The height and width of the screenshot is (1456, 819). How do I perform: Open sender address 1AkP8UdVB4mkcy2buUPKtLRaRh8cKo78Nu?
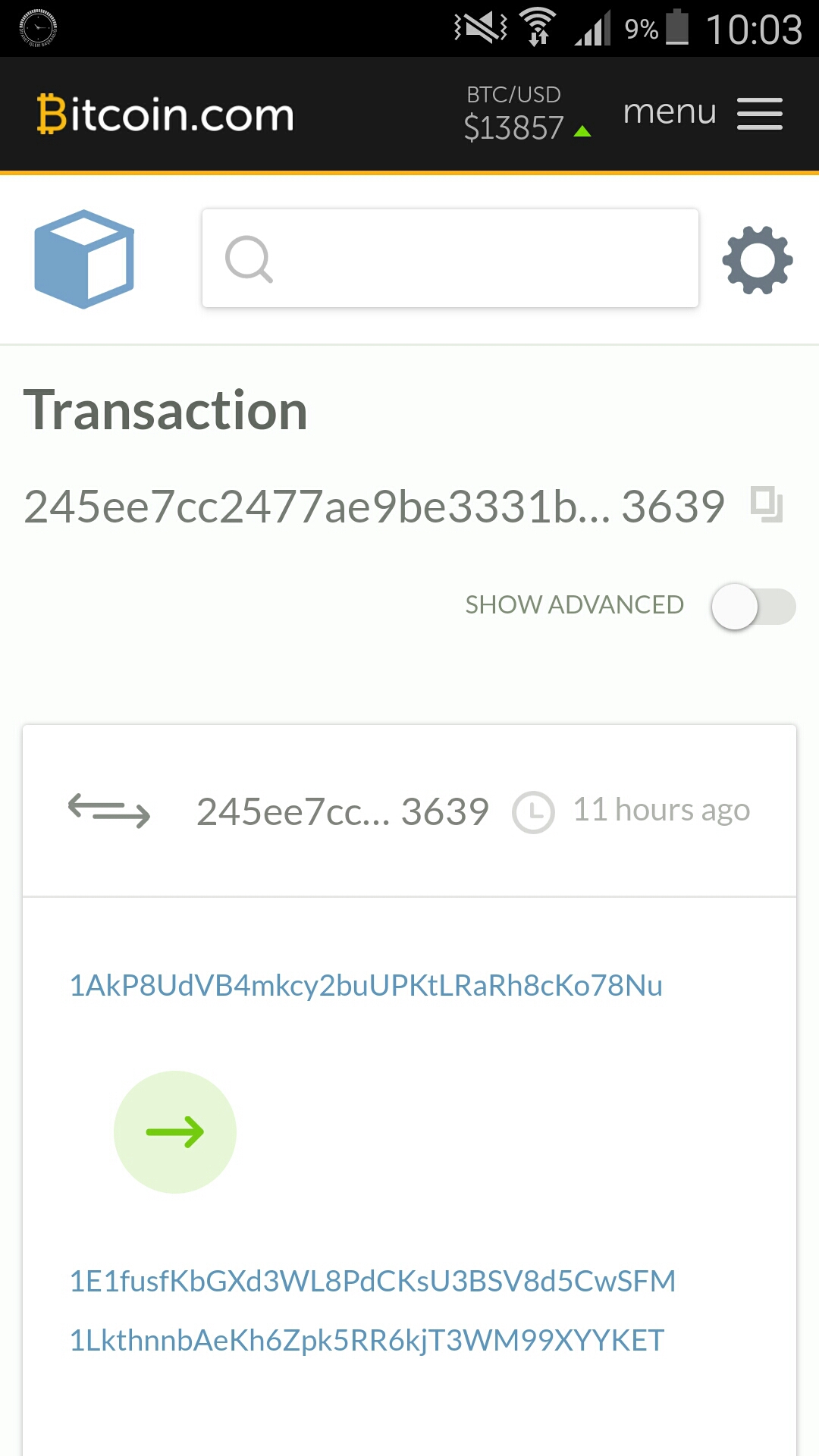(x=366, y=985)
